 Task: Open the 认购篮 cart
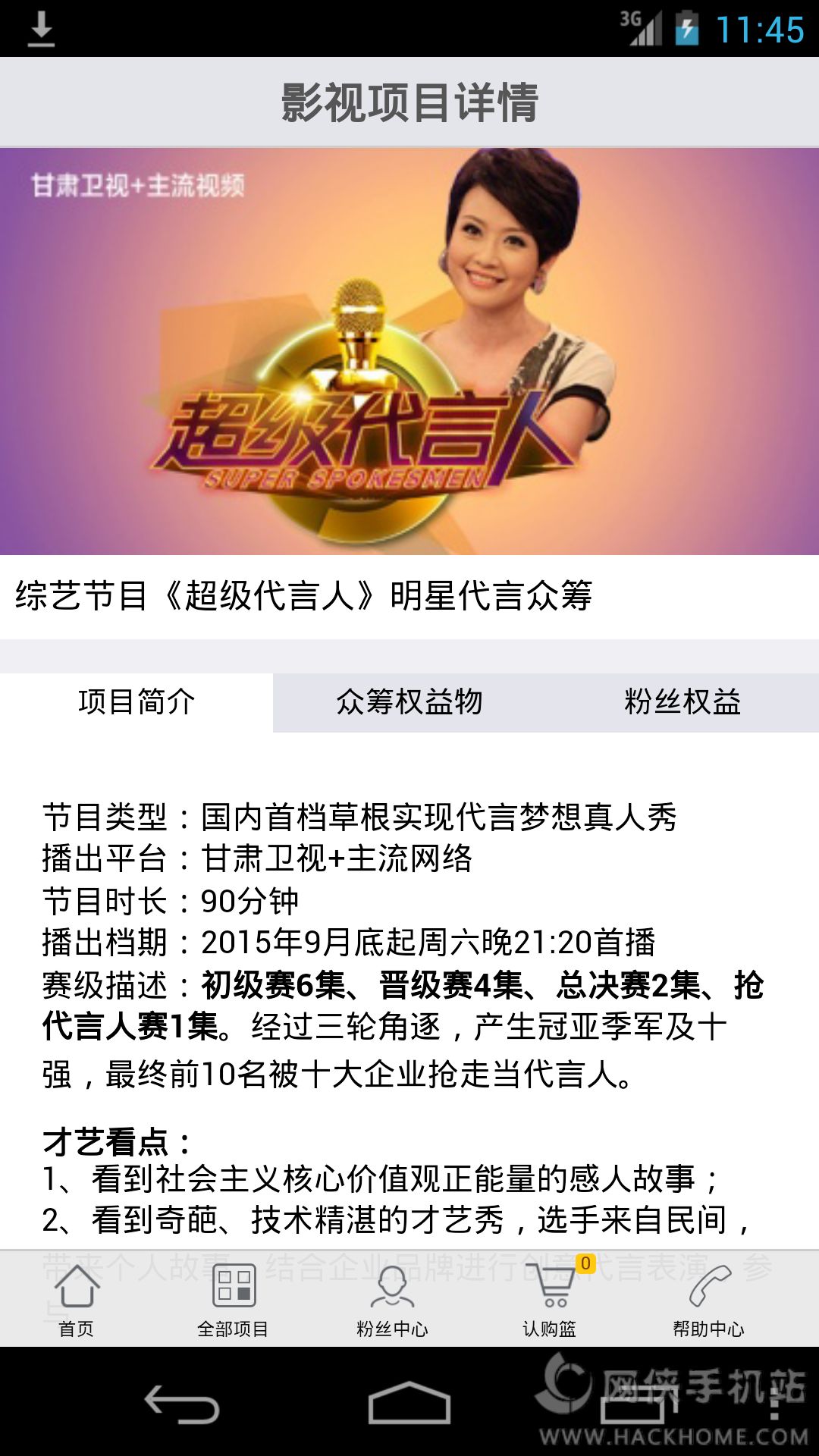(x=551, y=1300)
